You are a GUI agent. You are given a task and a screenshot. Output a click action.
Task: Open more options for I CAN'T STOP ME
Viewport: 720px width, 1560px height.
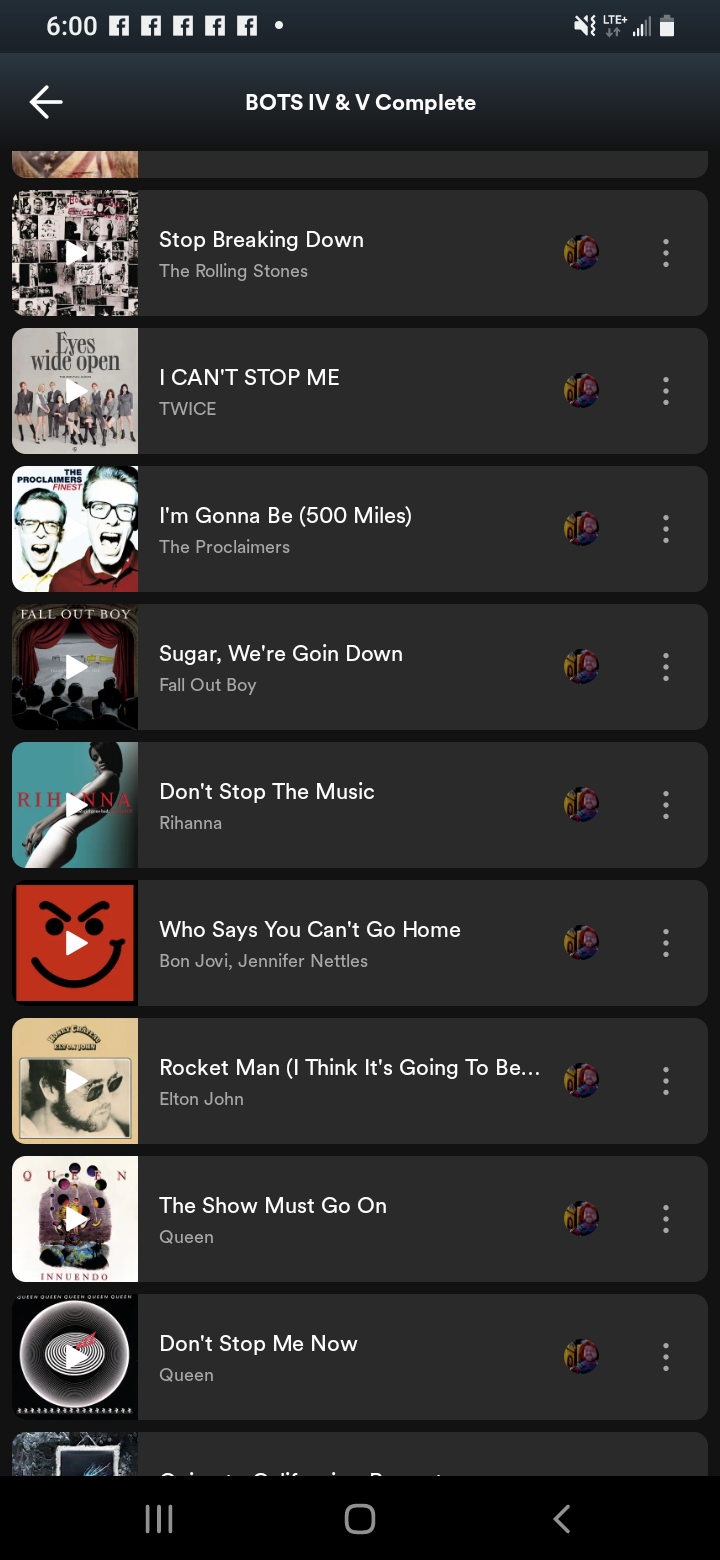665,391
